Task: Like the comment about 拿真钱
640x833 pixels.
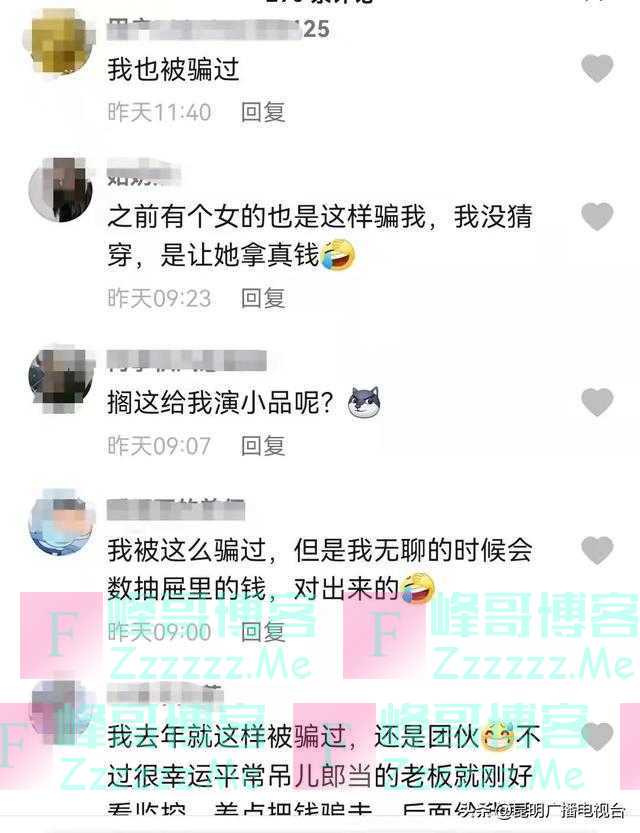Action: (x=597, y=216)
